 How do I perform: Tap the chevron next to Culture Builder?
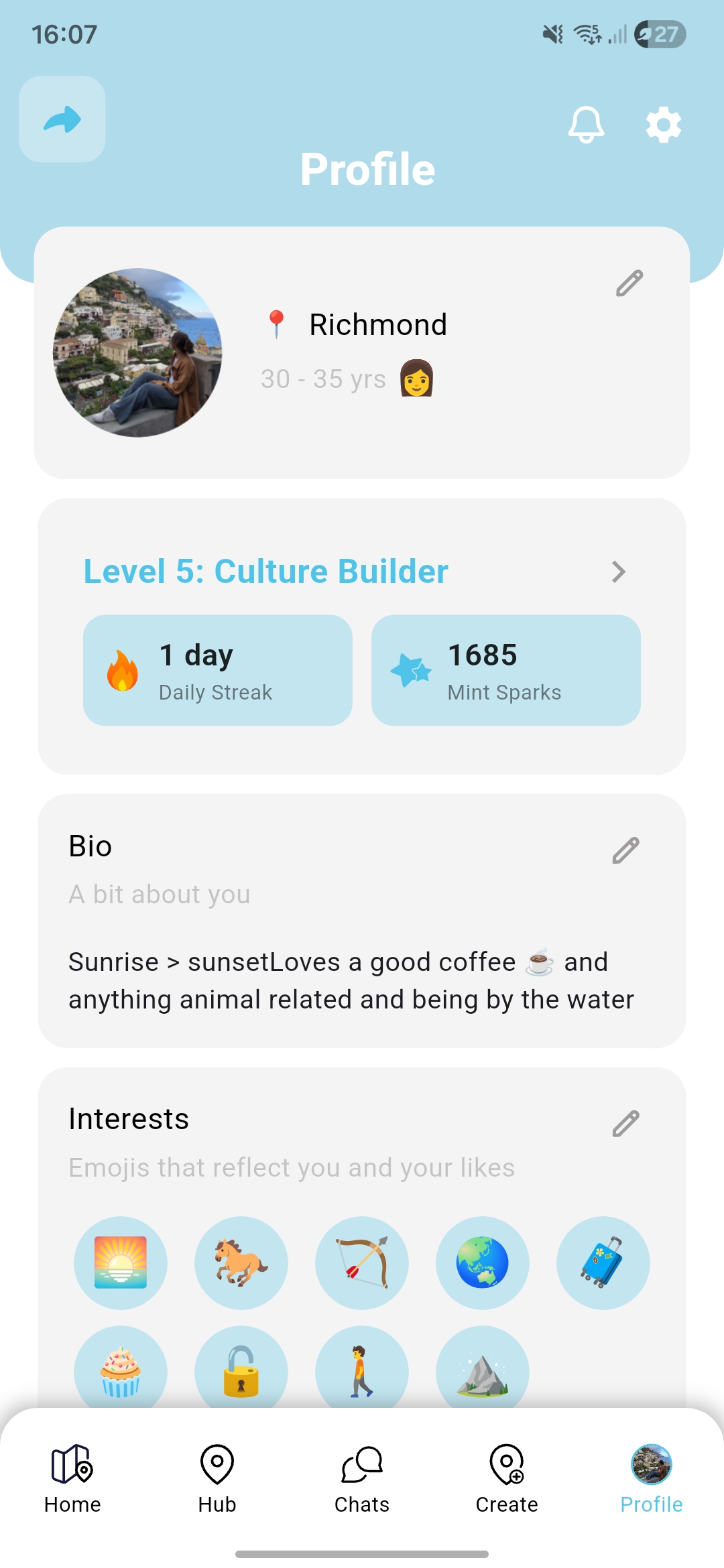tap(617, 572)
